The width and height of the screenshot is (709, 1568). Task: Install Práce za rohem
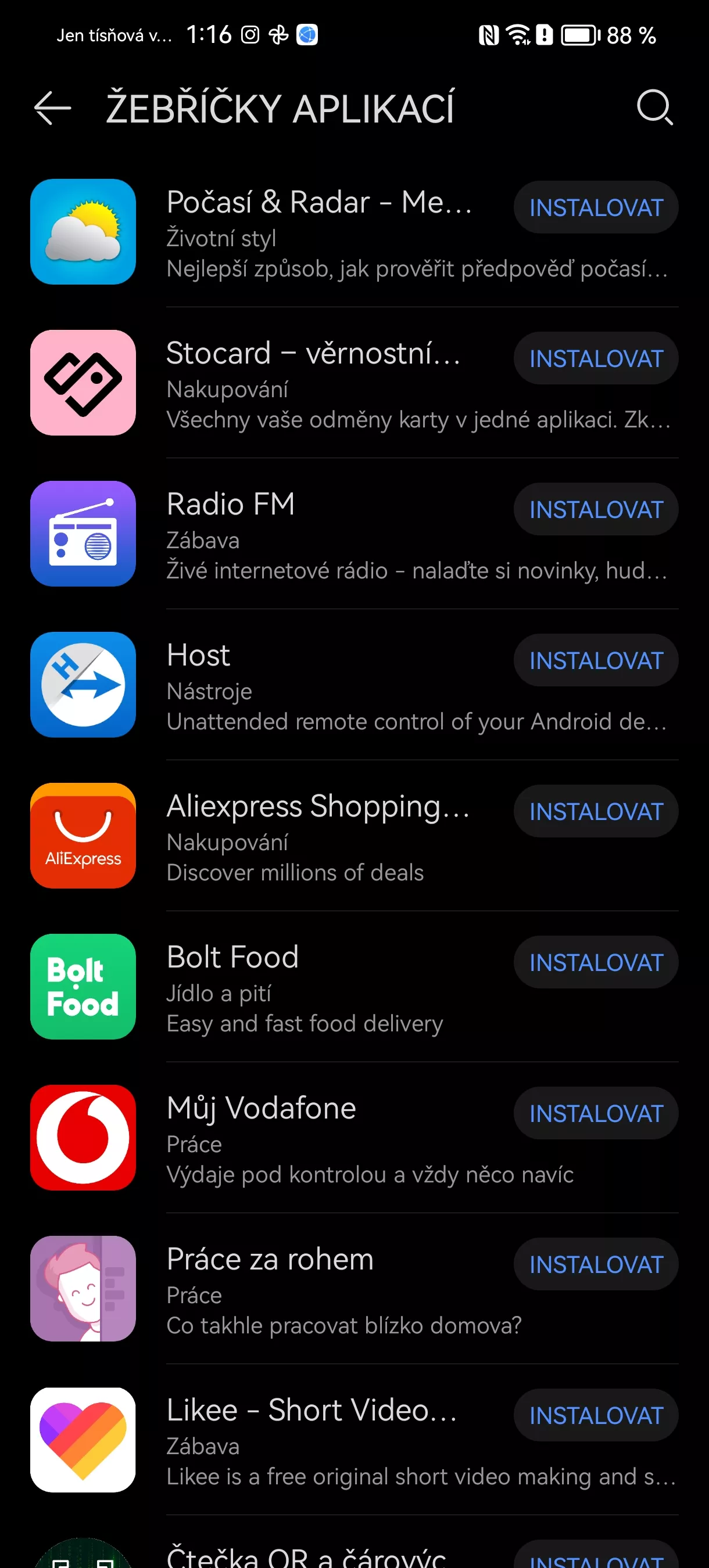(596, 1264)
